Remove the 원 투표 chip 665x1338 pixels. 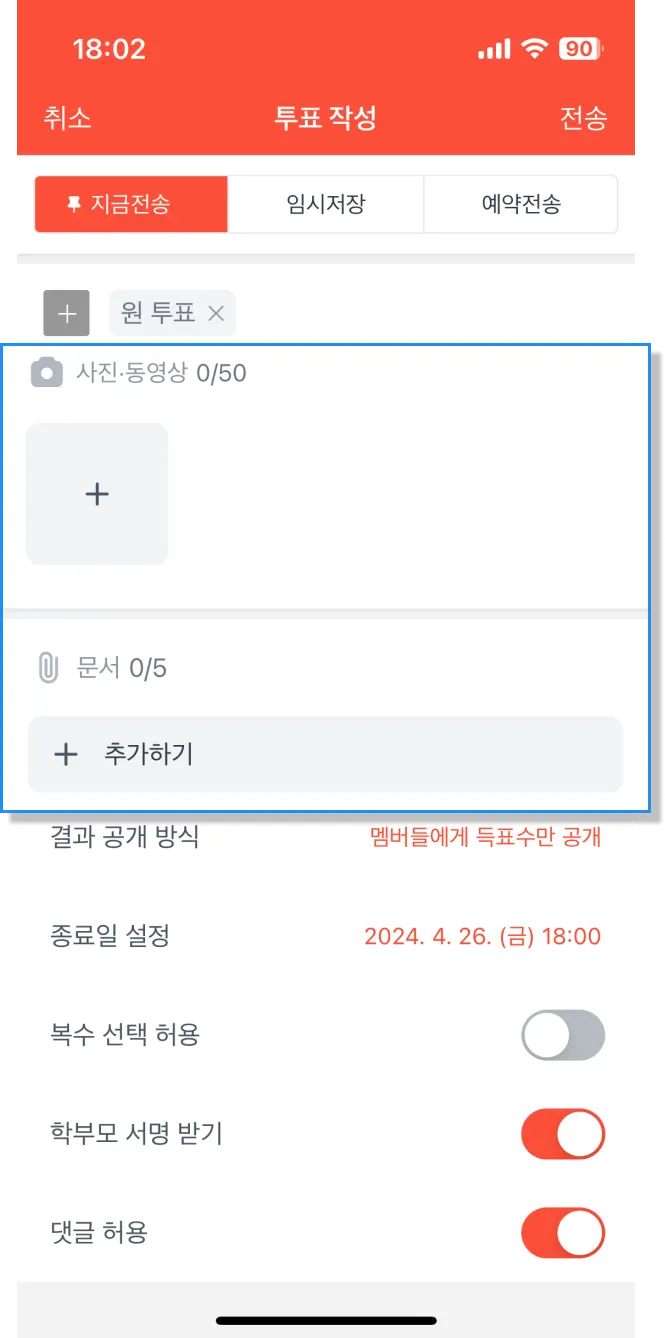216,314
